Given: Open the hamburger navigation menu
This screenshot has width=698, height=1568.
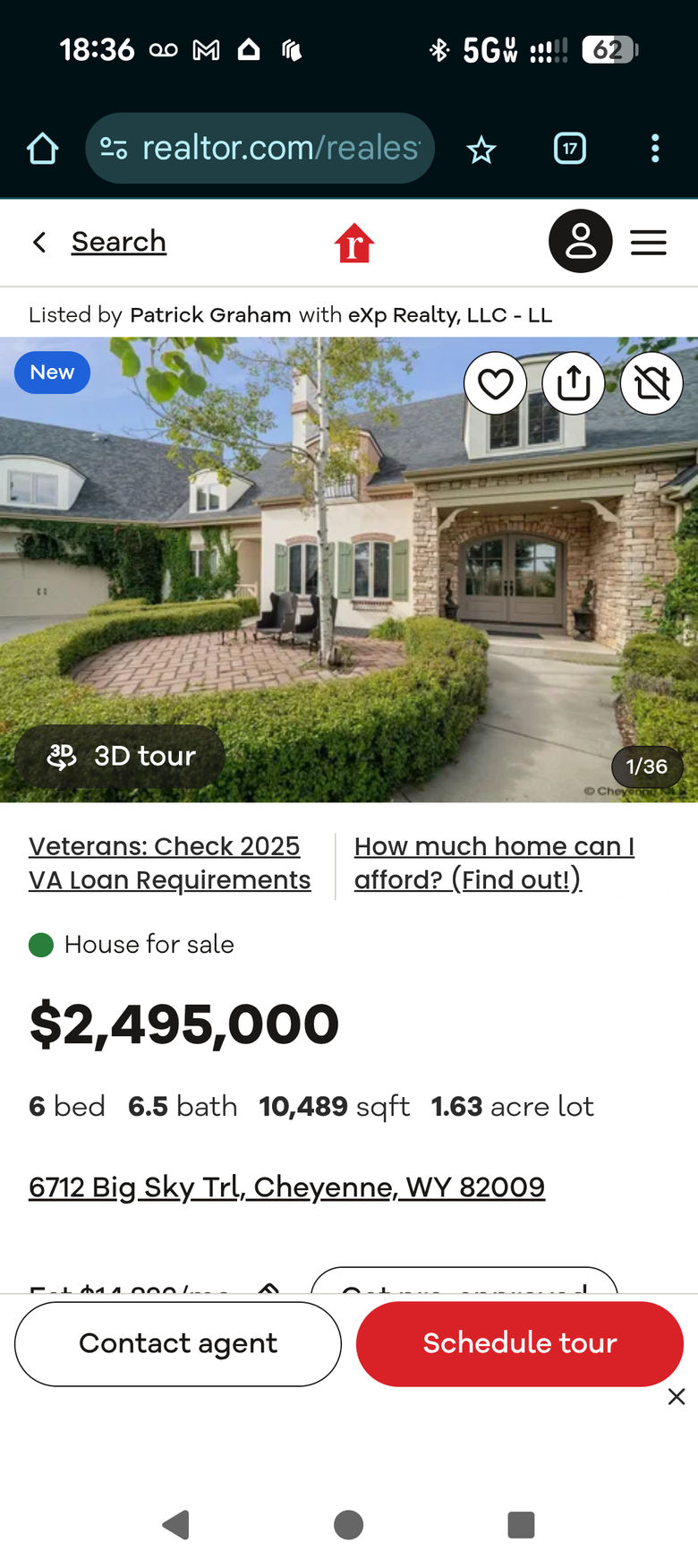Looking at the screenshot, I should (x=648, y=243).
